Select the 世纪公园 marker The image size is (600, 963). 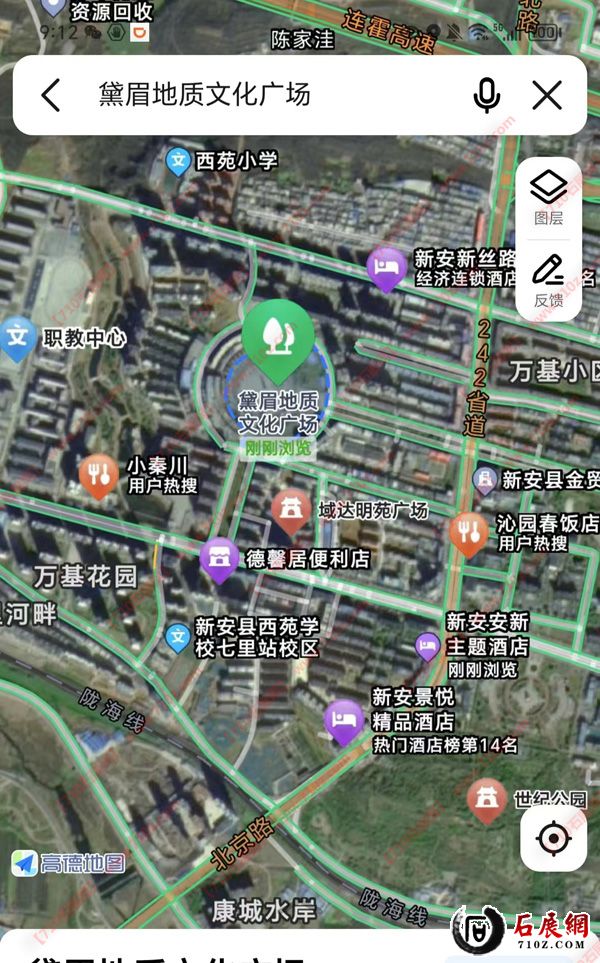tap(487, 799)
